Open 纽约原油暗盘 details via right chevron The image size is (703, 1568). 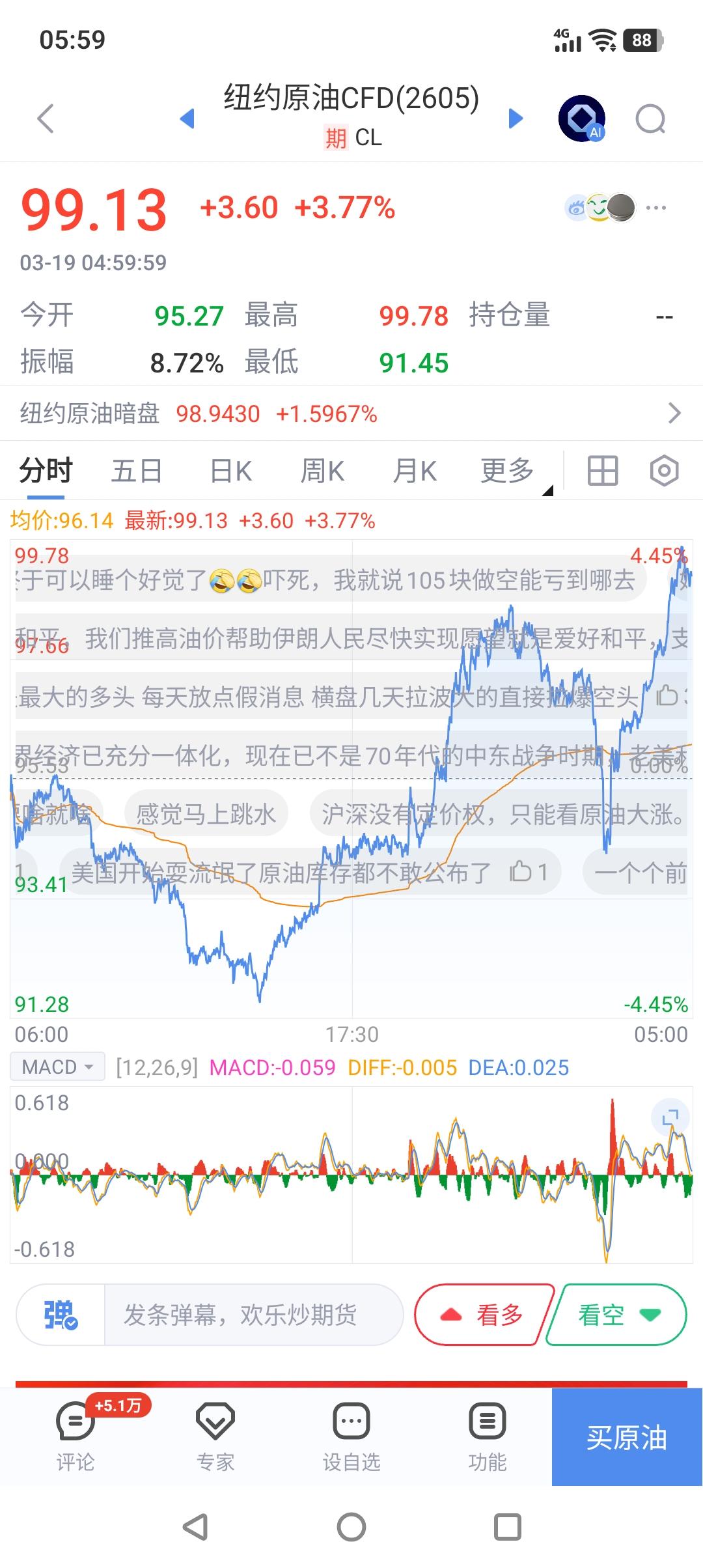[x=675, y=413]
